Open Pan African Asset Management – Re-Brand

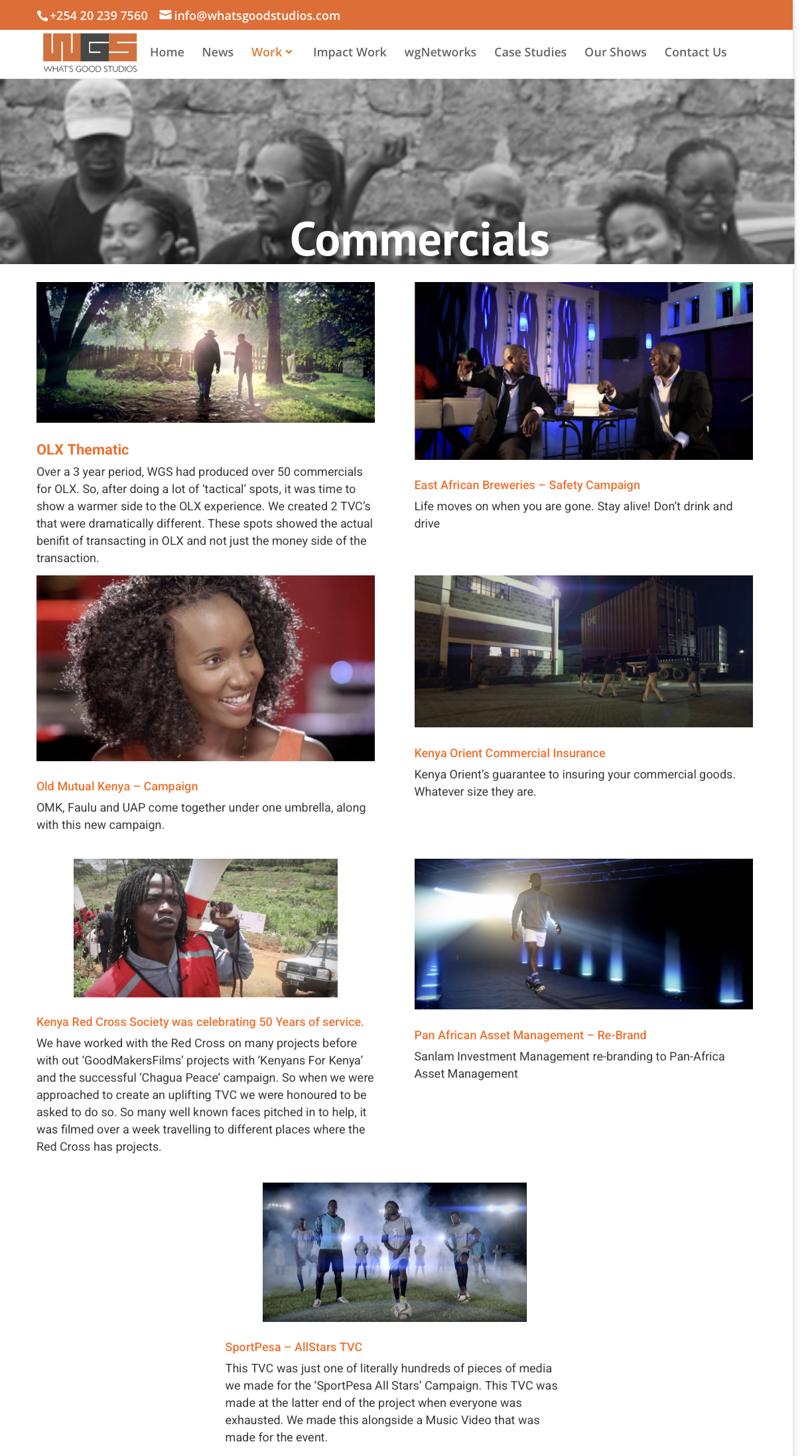tap(530, 1035)
